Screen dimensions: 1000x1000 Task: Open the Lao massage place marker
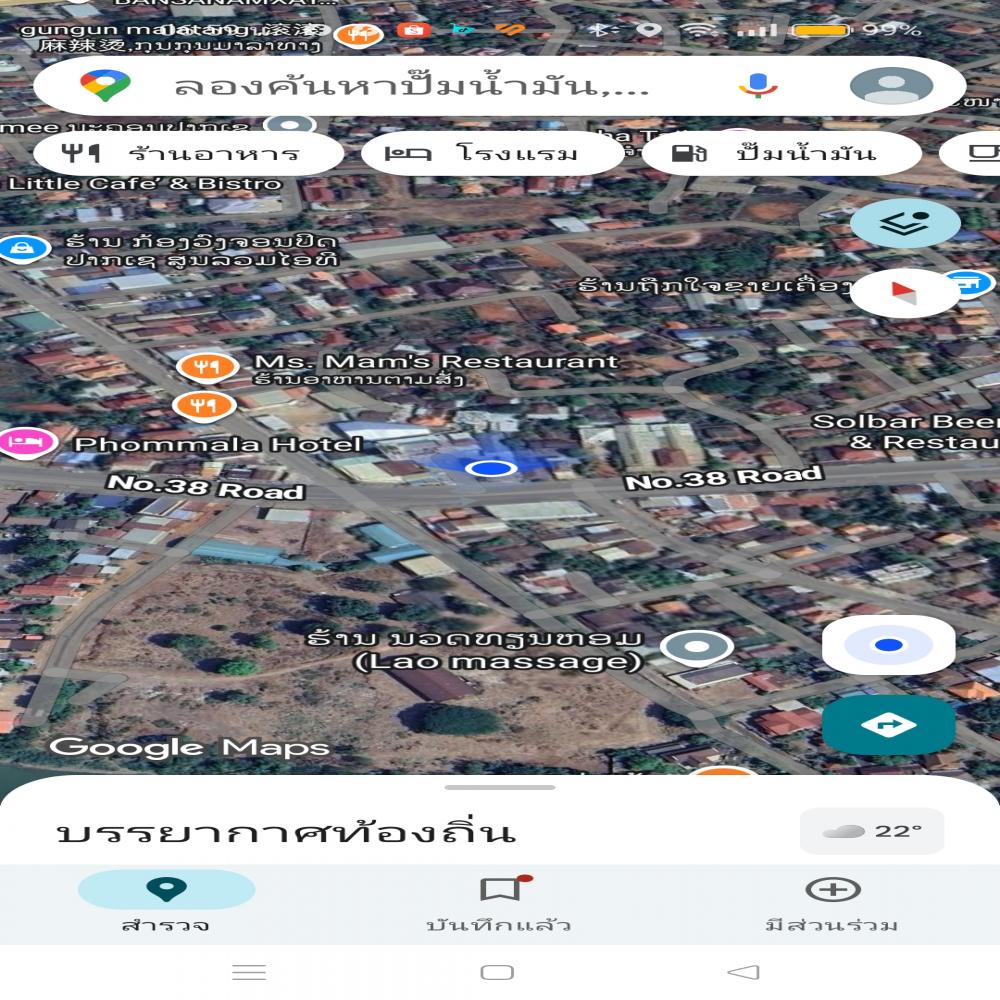tap(696, 647)
